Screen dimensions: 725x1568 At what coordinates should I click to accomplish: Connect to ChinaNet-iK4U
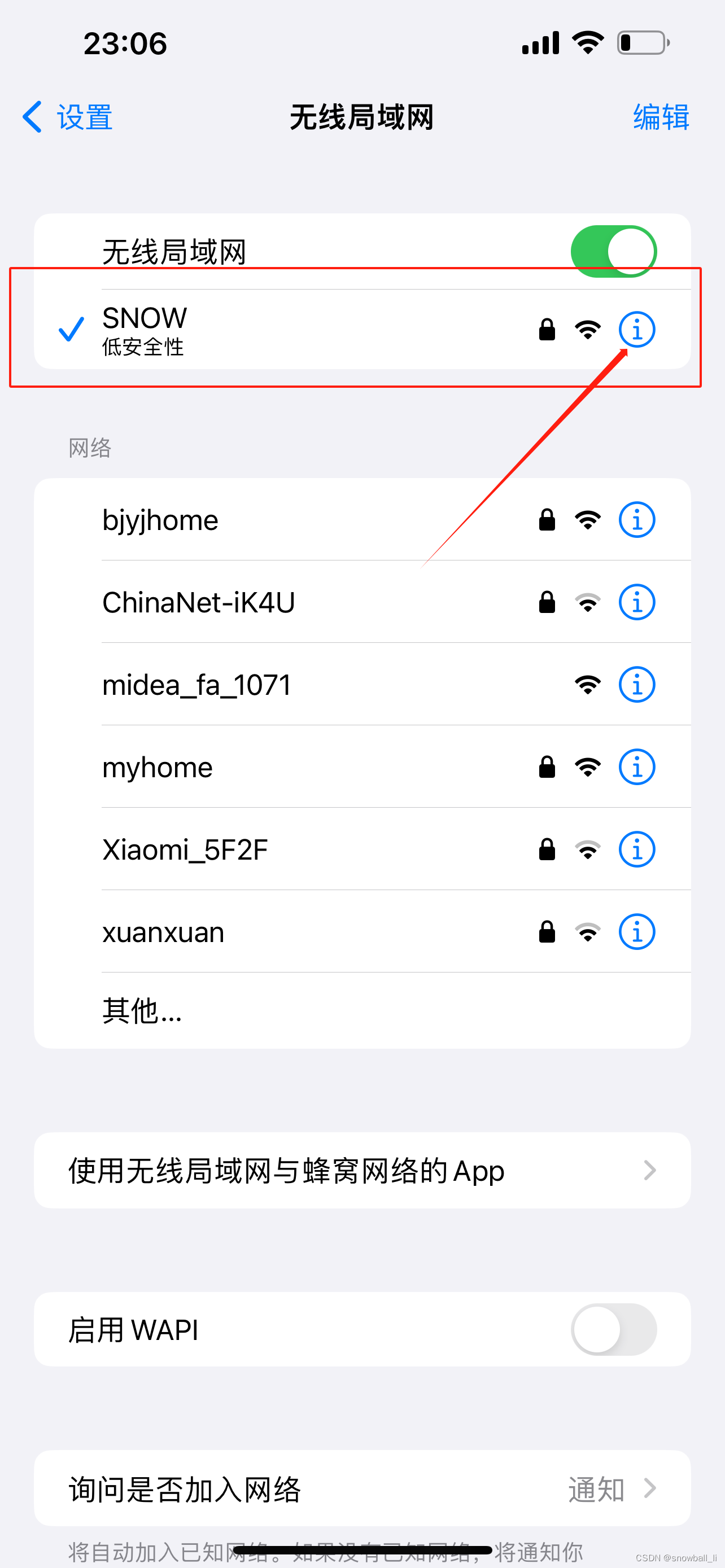click(x=362, y=602)
